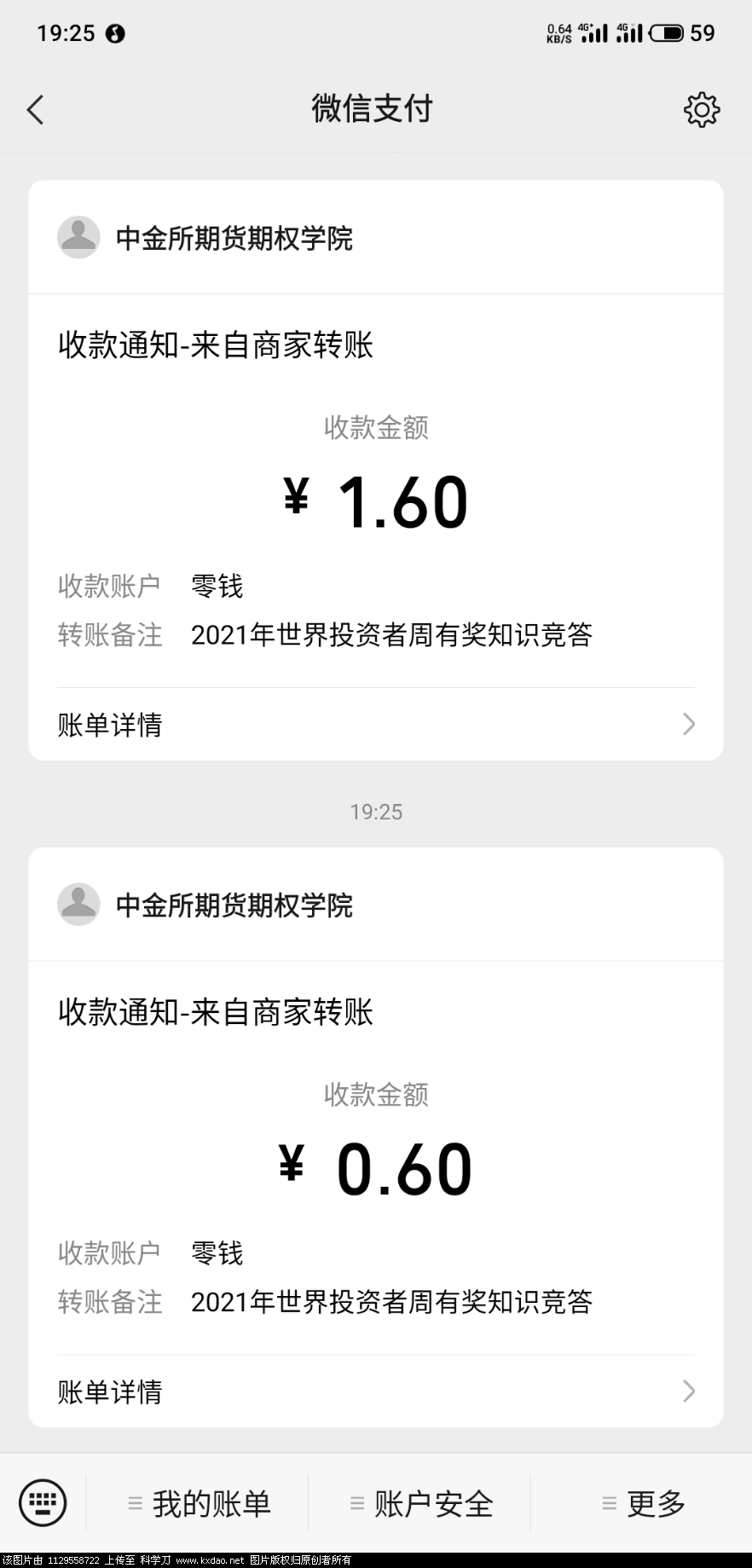Tap the signal strength indicator in status bar
This screenshot has width=752, height=1568.
click(x=594, y=32)
